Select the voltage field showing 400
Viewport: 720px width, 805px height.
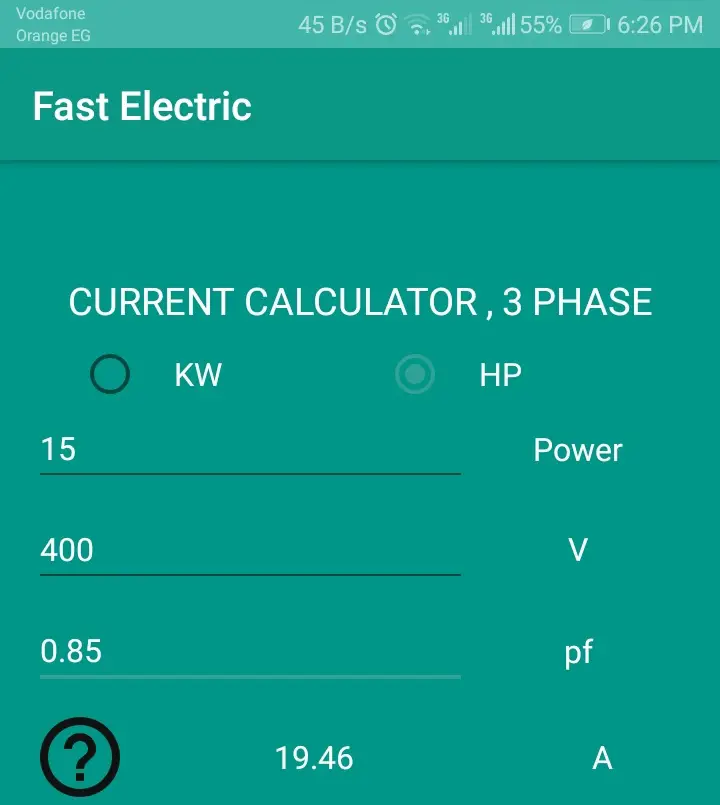pyautogui.click(x=250, y=551)
